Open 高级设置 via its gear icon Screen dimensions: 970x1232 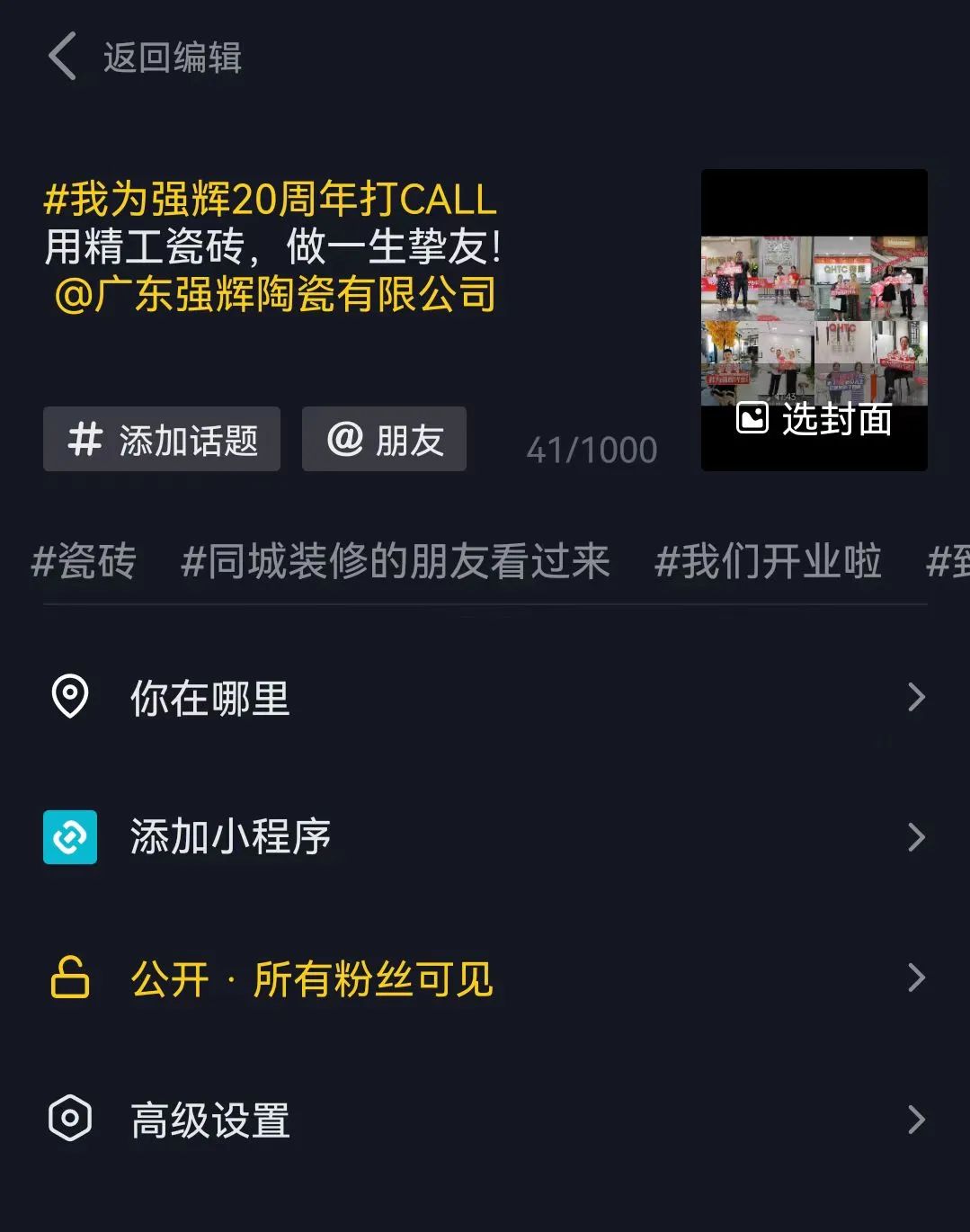(x=70, y=1116)
